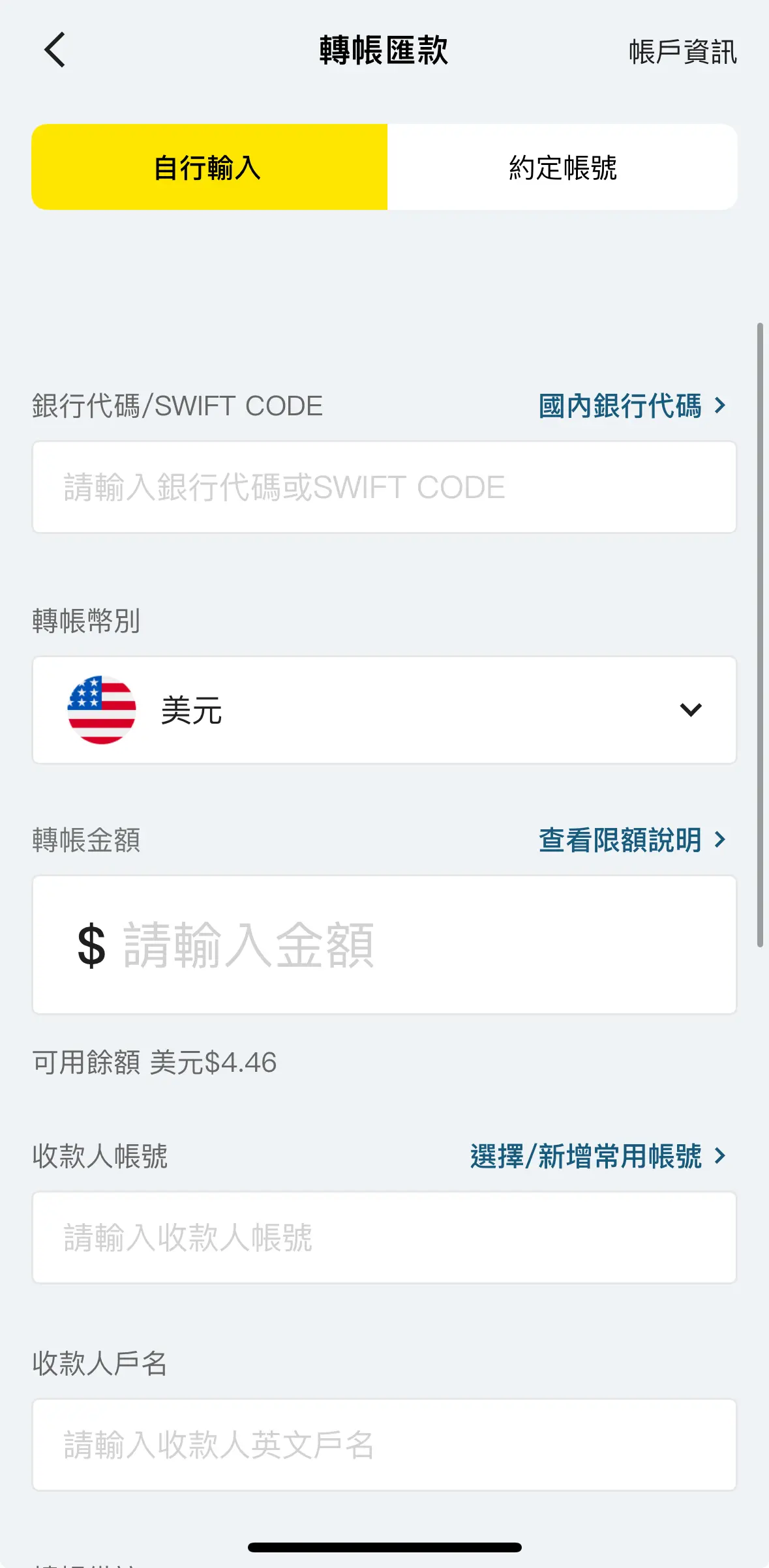Go back using the back arrow
Screen dimensions: 769x1568
coord(55,50)
